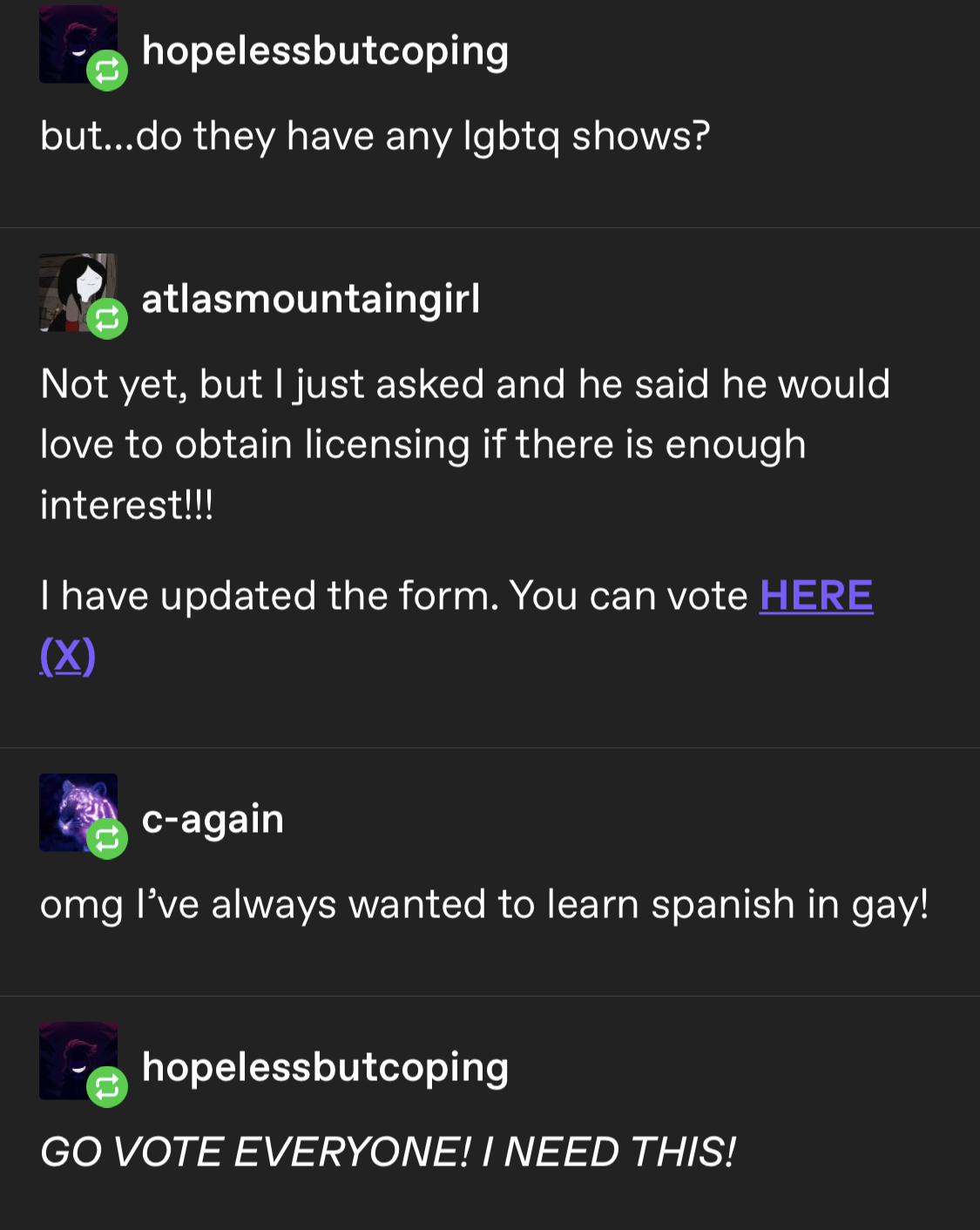Open the HERE (X) vote link
This screenshot has width=980, height=1230.
(x=816, y=597)
